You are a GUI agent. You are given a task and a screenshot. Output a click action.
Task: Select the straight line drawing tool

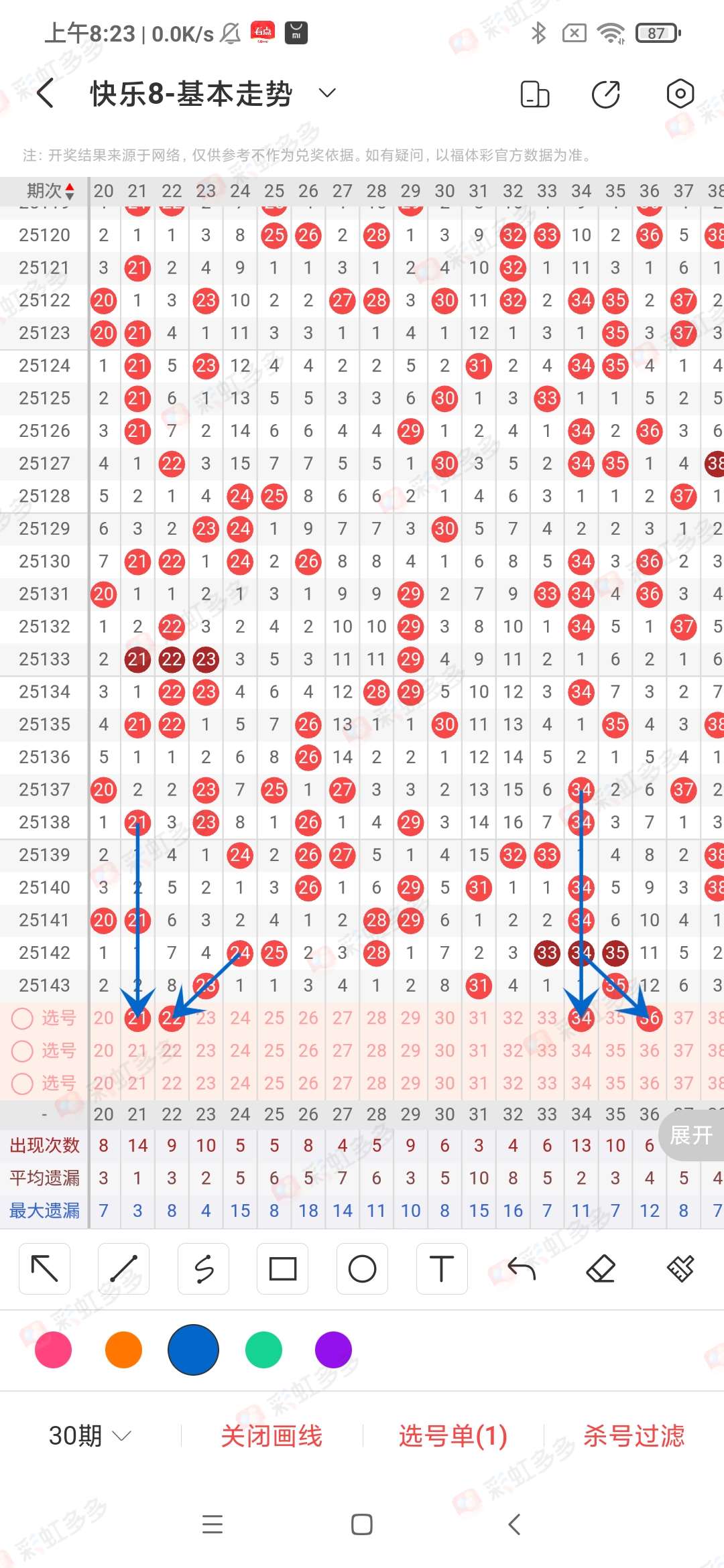pyautogui.click(x=124, y=1268)
